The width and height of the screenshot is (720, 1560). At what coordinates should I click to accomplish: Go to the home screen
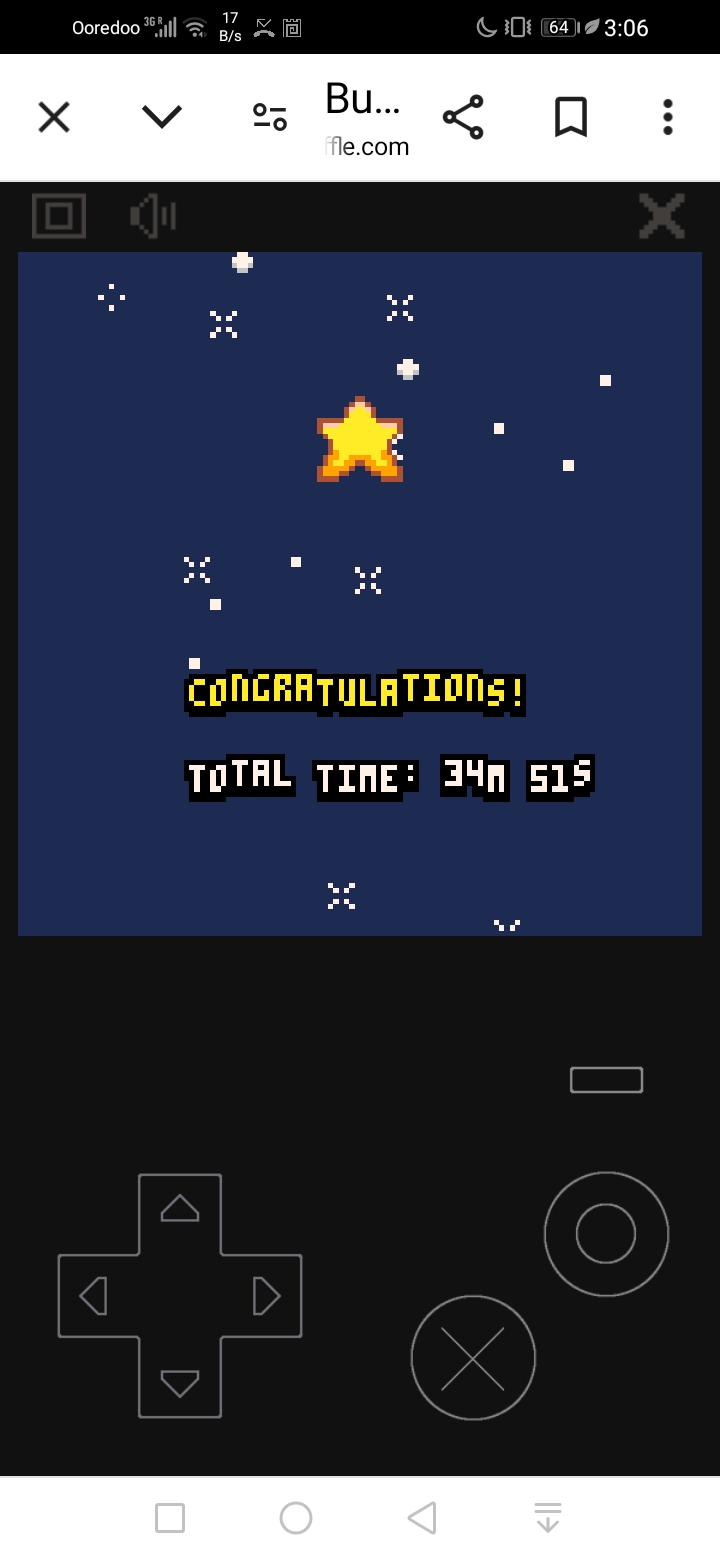(296, 1518)
